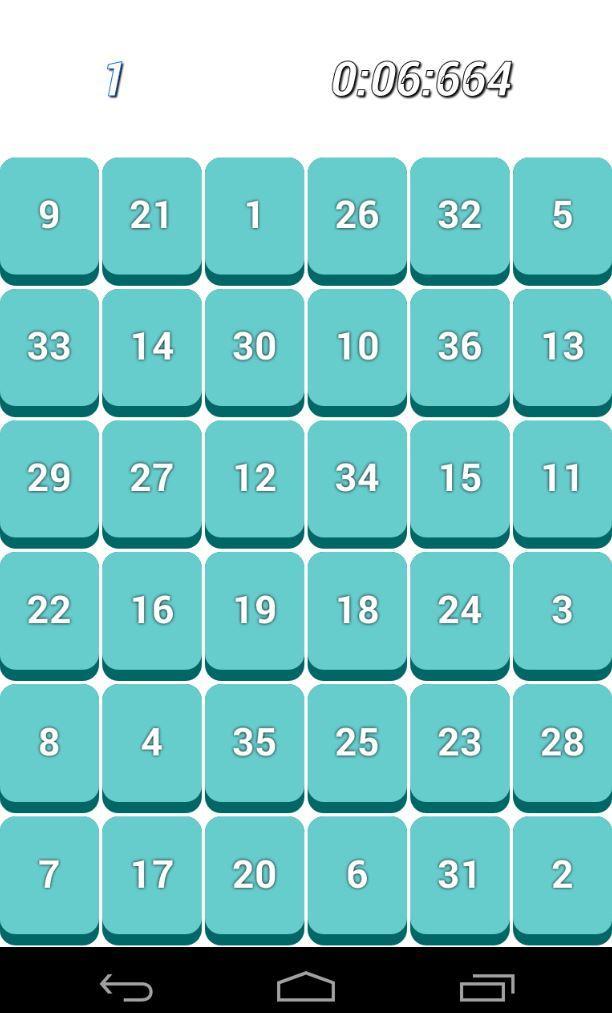Tap the tile numbered 29
612x1013 pixels.
[x=49, y=478]
